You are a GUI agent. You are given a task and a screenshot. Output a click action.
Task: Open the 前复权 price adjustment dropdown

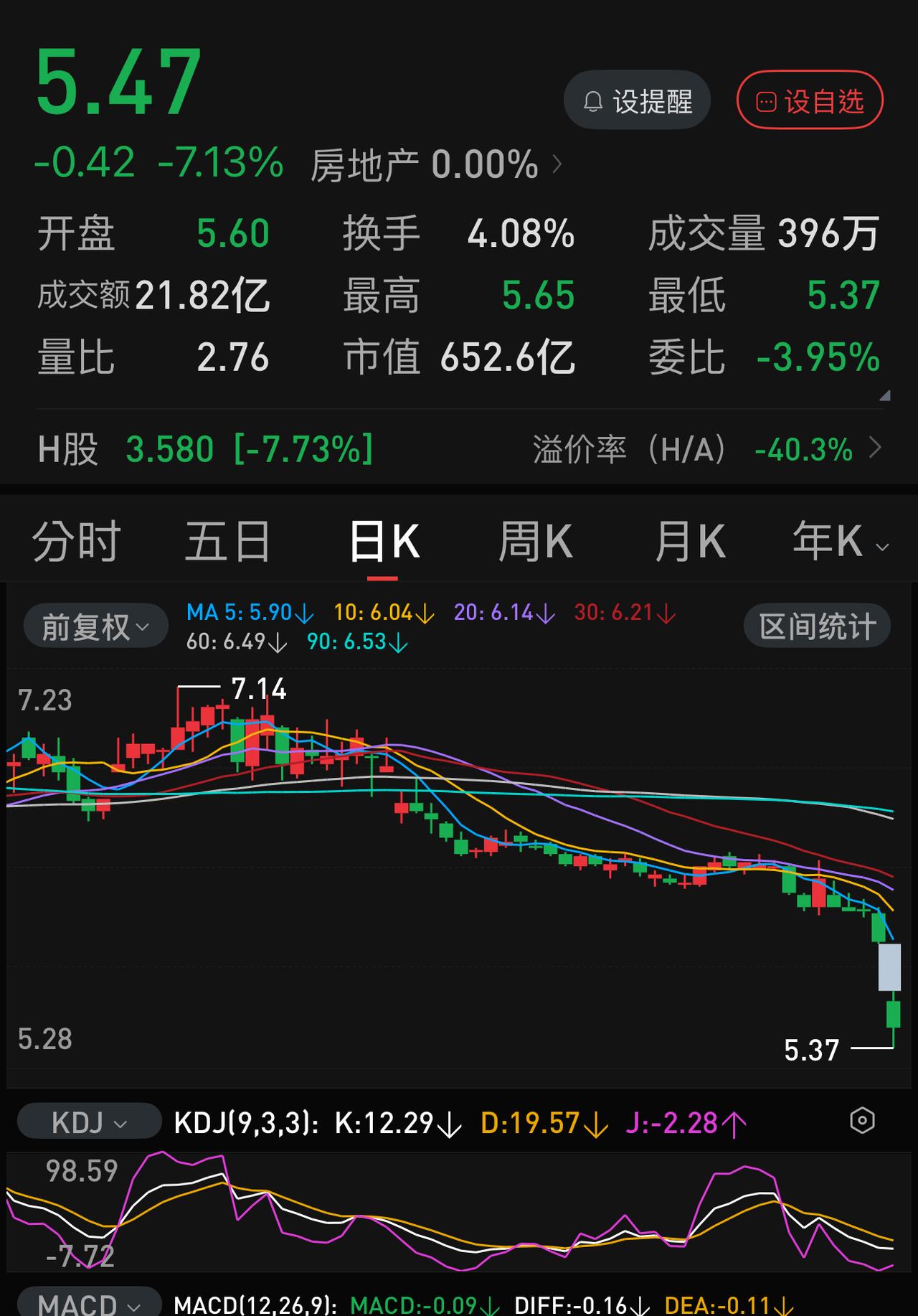[95, 625]
